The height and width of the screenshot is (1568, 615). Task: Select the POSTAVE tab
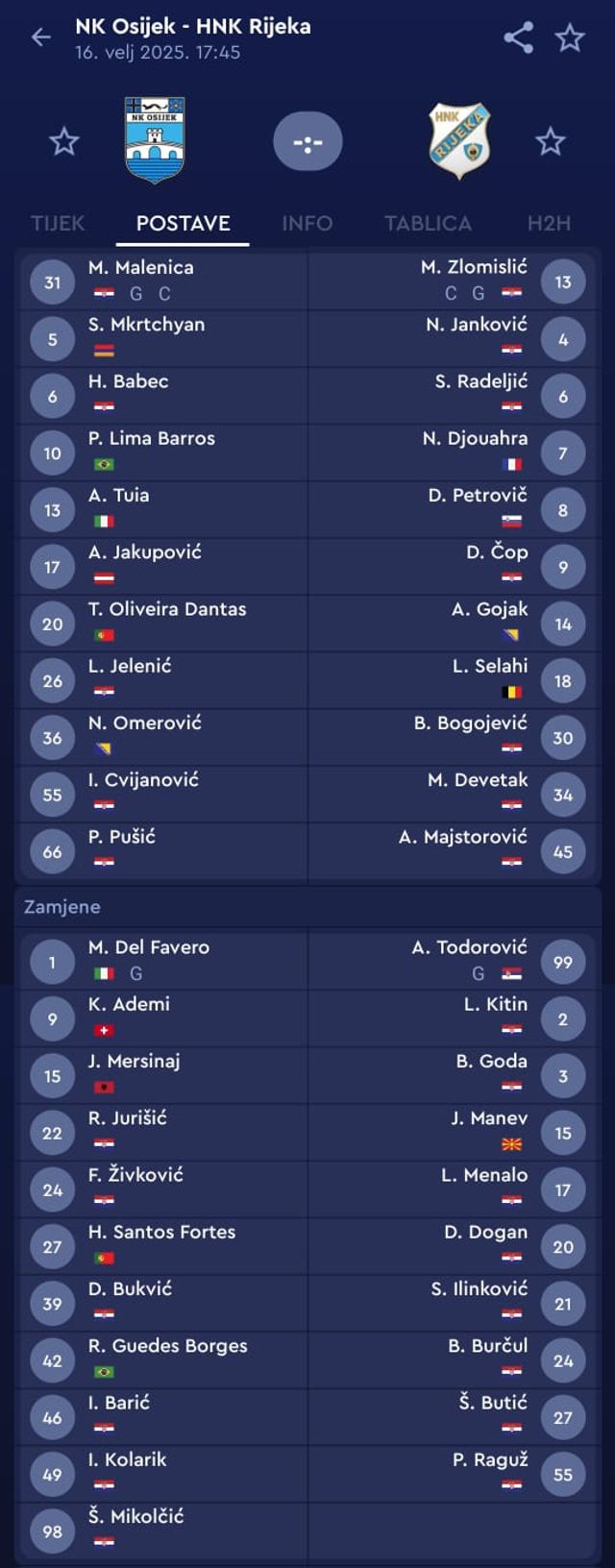(x=183, y=224)
